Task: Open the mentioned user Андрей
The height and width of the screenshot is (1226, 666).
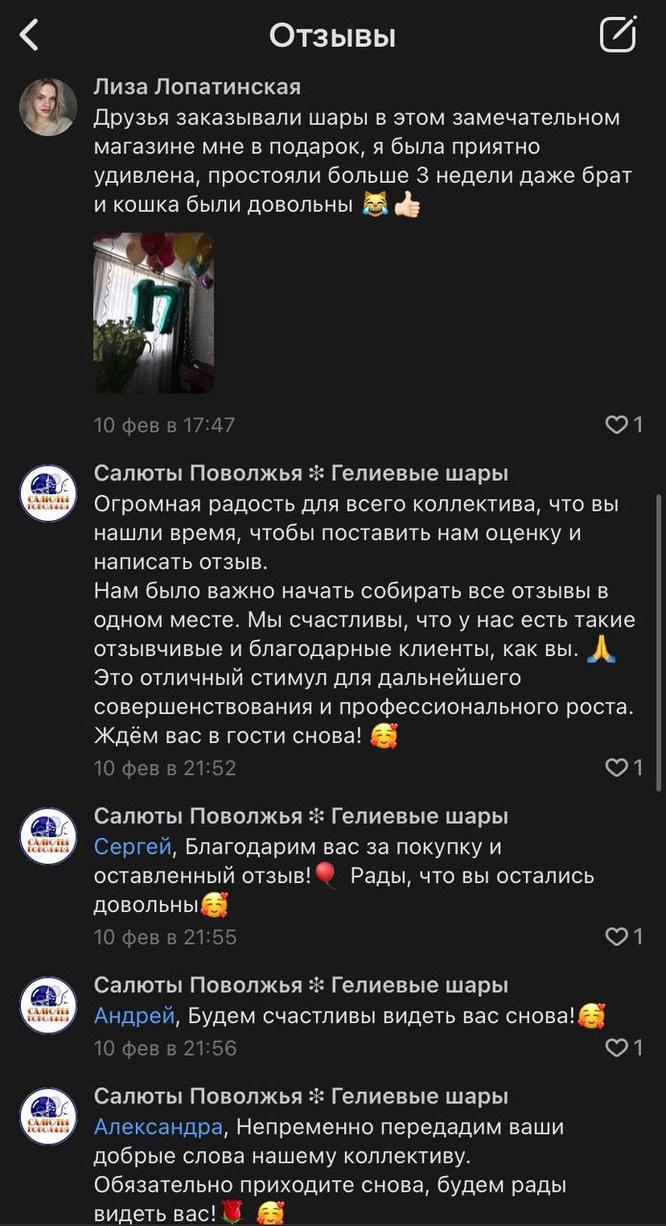Action: click(x=135, y=1017)
